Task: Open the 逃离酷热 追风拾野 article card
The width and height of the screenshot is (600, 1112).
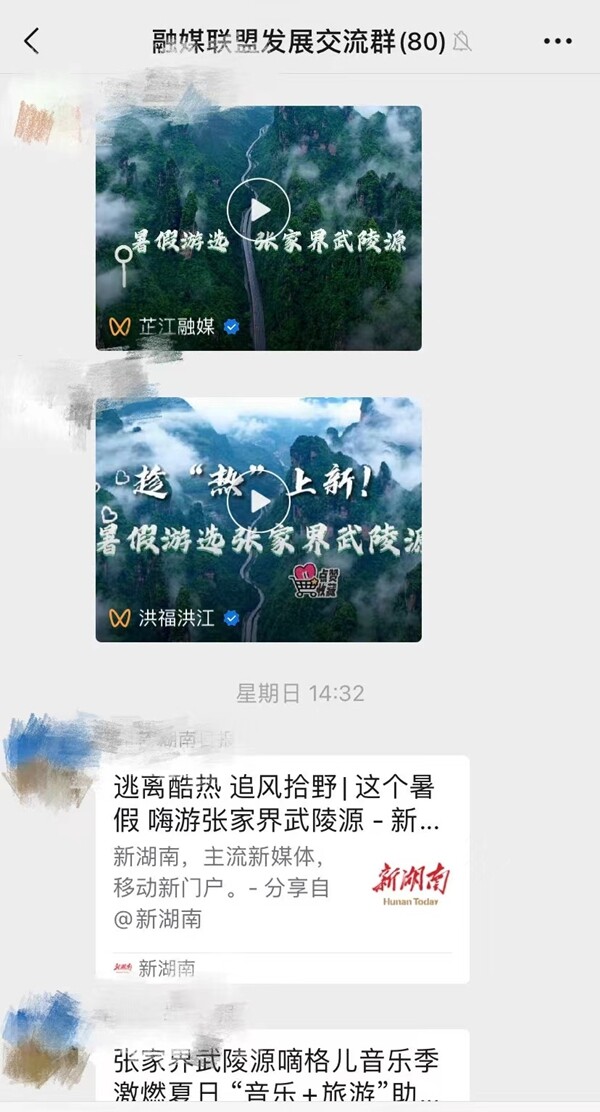Action: pyautogui.click(x=282, y=868)
